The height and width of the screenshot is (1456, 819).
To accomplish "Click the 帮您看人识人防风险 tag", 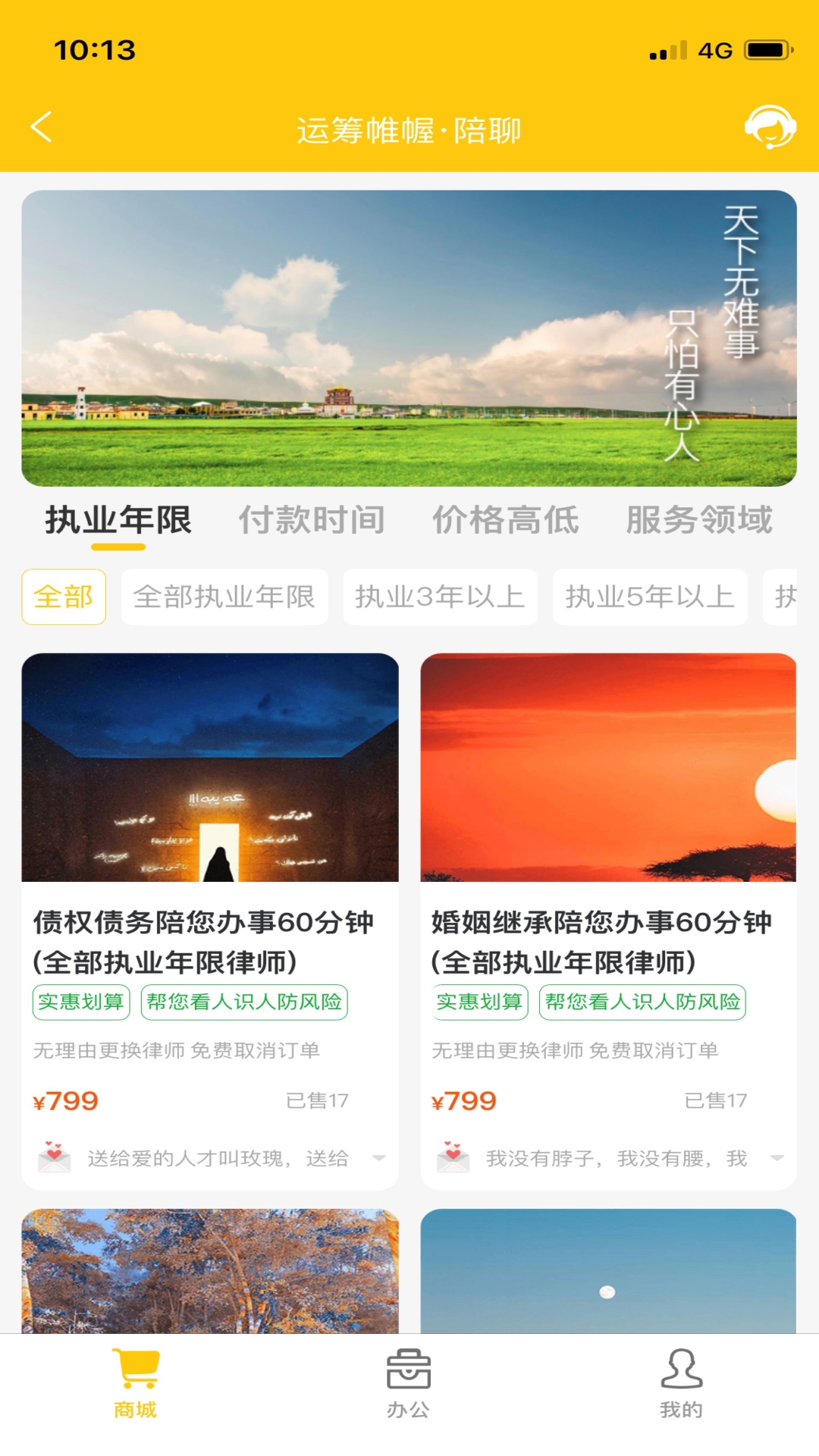I will click(x=244, y=1001).
